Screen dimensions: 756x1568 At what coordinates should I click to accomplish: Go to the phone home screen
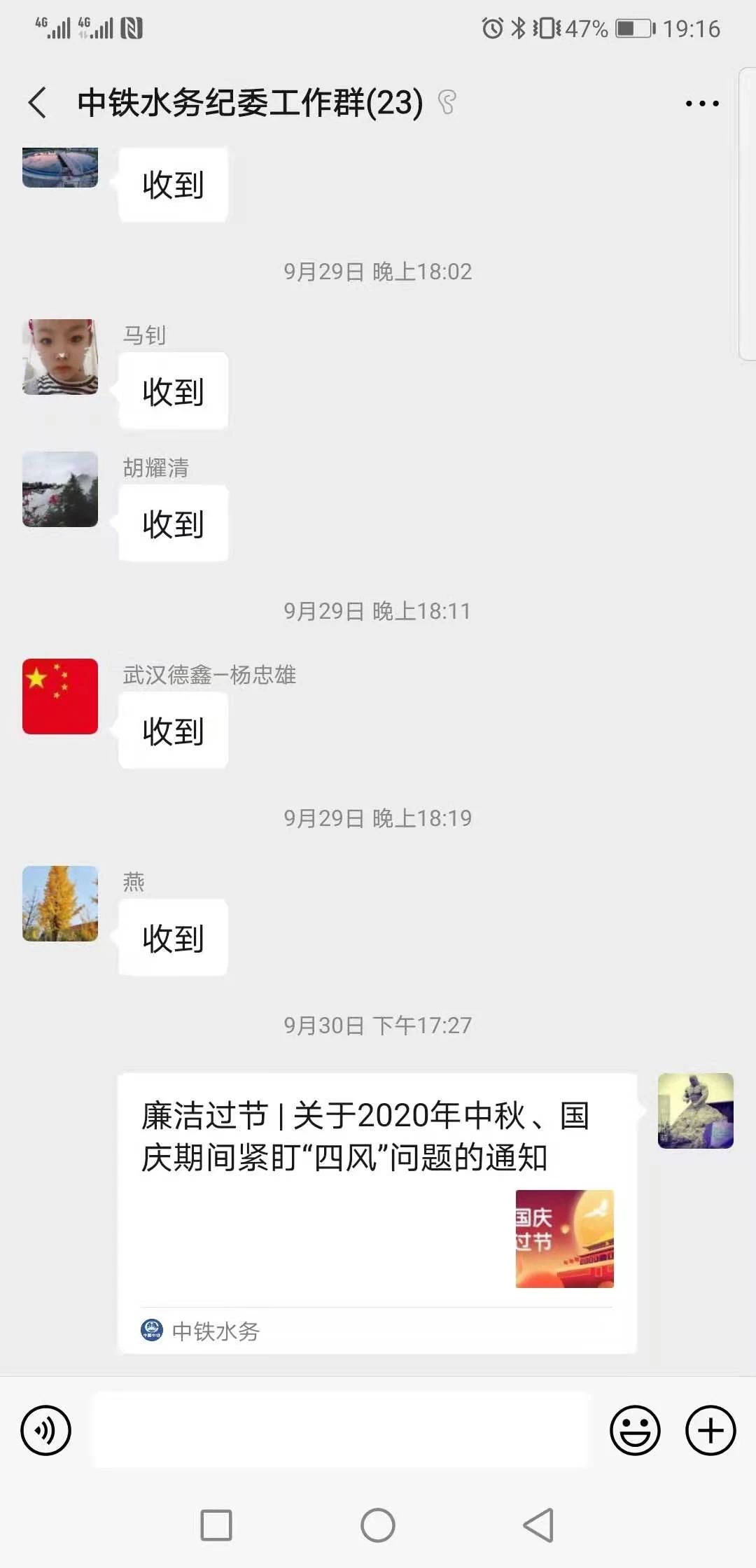(x=378, y=1525)
